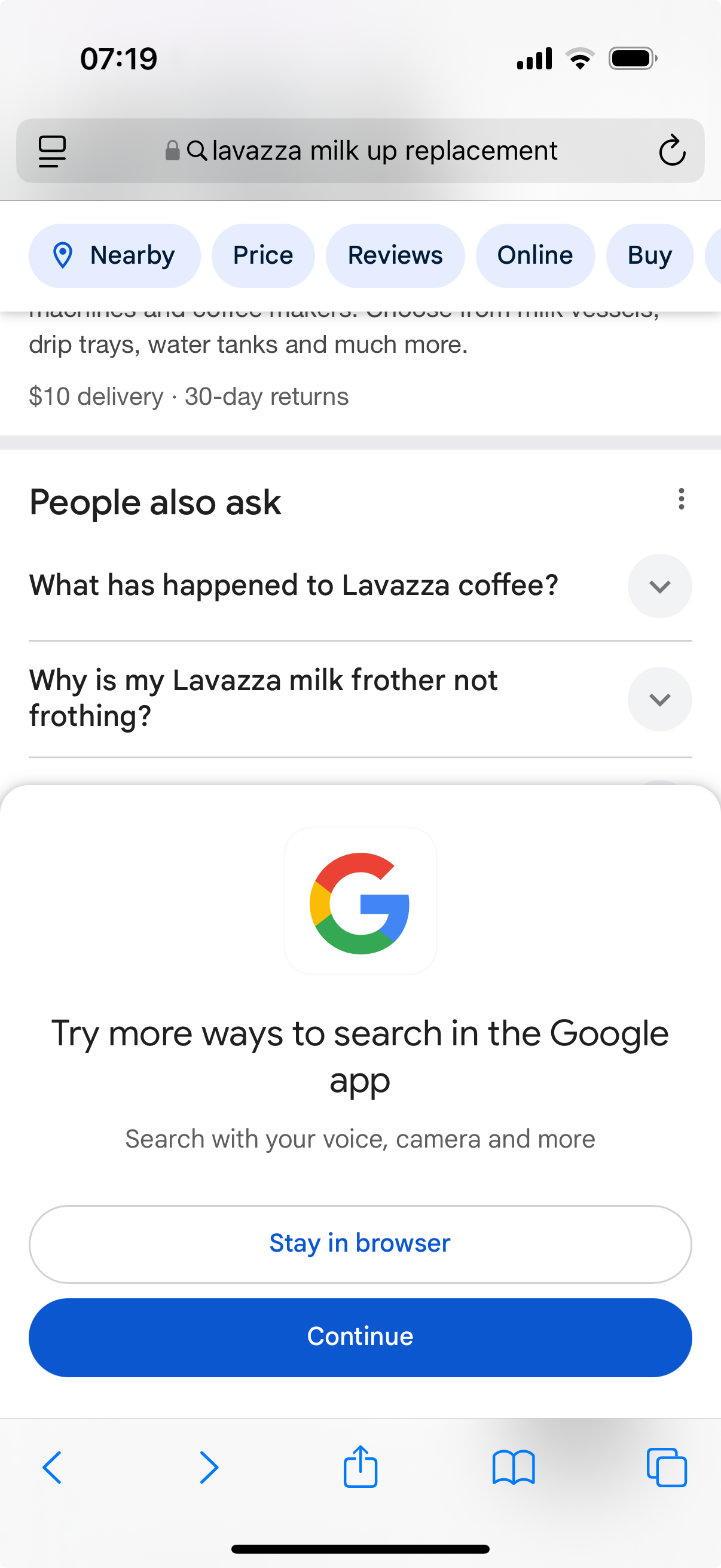Tap Stay in browser button

(x=360, y=1243)
